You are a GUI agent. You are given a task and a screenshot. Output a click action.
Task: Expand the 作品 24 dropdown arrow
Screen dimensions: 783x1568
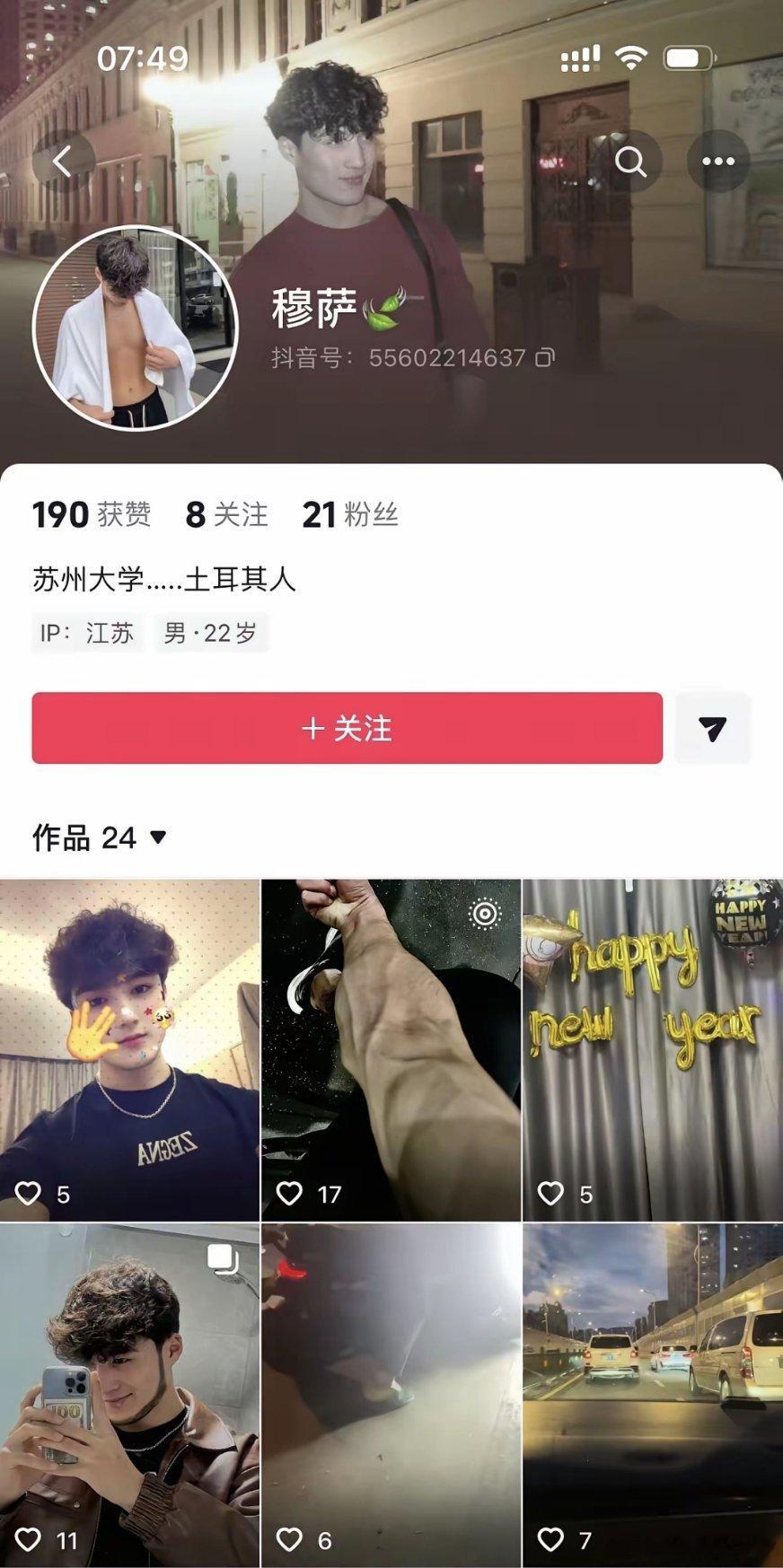tap(157, 838)
